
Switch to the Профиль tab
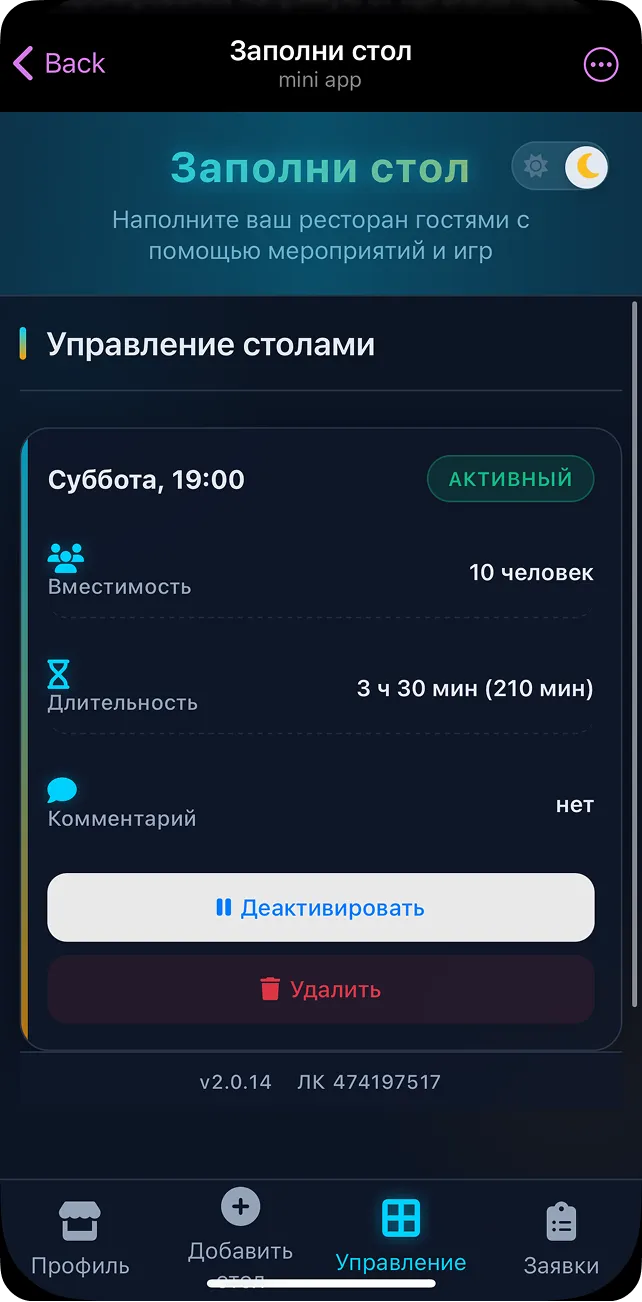point(80,1238)
